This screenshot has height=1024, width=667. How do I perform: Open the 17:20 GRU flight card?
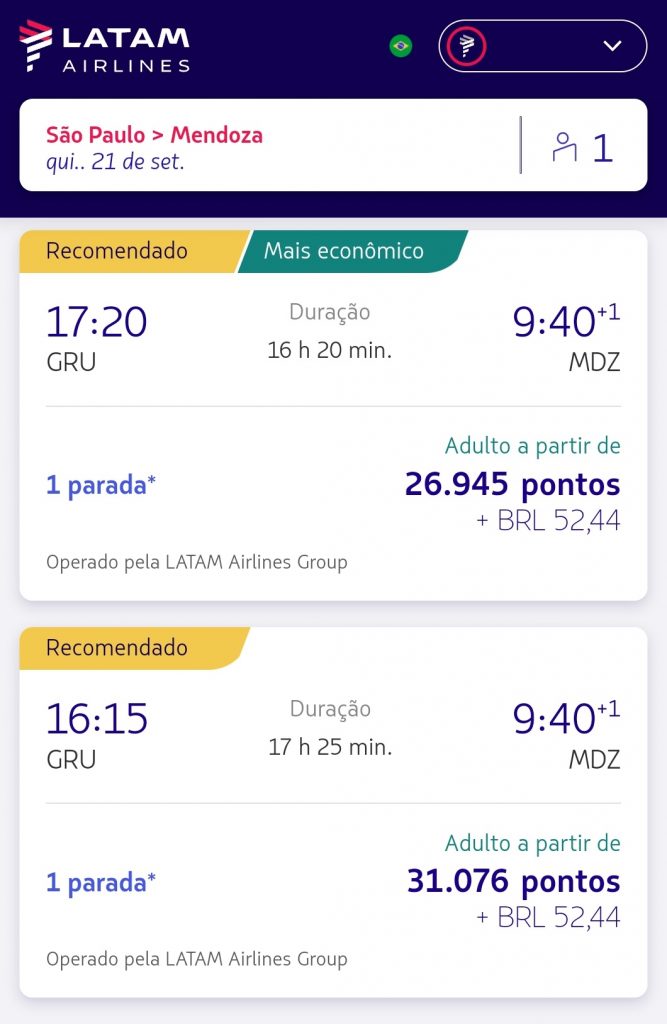point(333,340)
